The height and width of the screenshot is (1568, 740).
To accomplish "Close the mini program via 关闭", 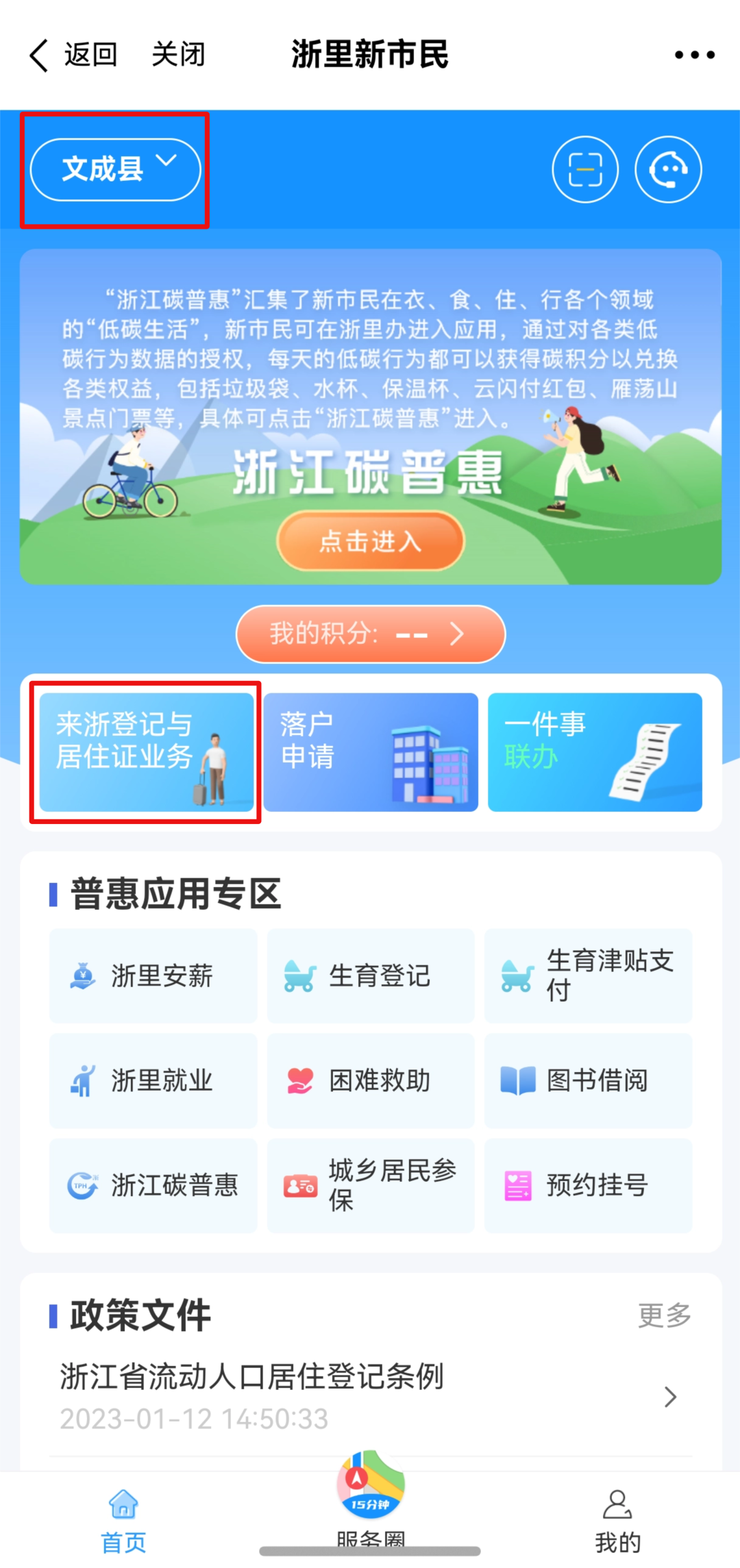I will point(178,55).
